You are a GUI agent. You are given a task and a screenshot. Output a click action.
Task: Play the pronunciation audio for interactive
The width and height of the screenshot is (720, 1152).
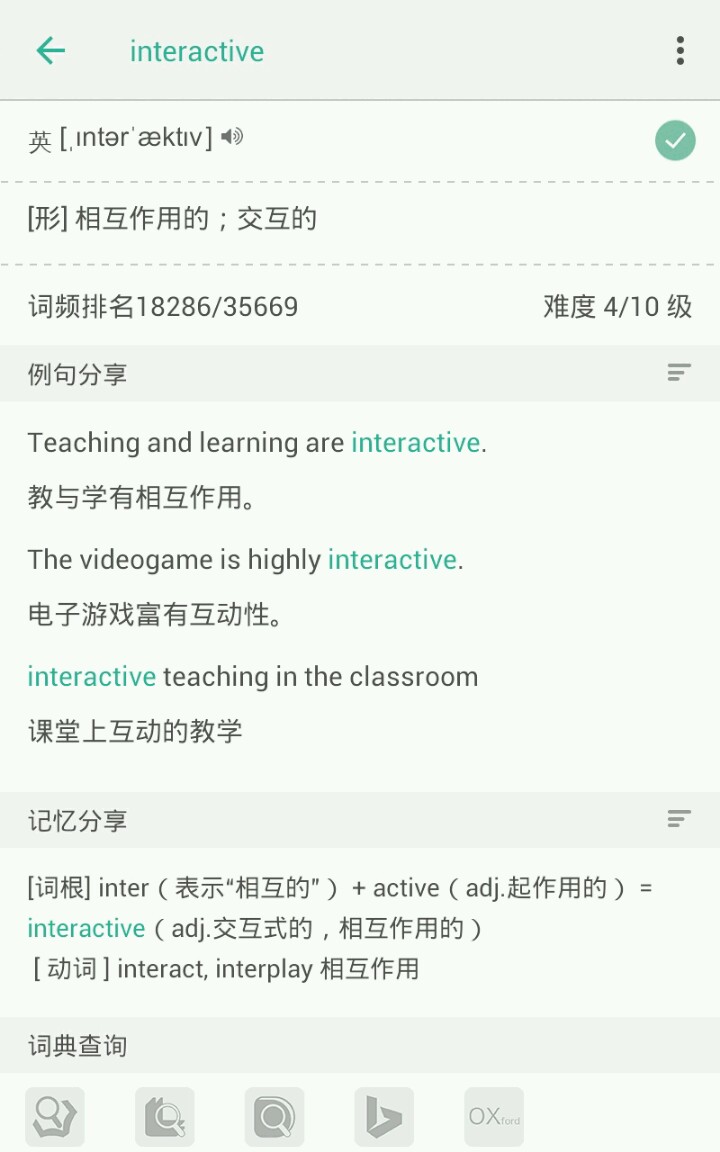(x=232, y=136)
